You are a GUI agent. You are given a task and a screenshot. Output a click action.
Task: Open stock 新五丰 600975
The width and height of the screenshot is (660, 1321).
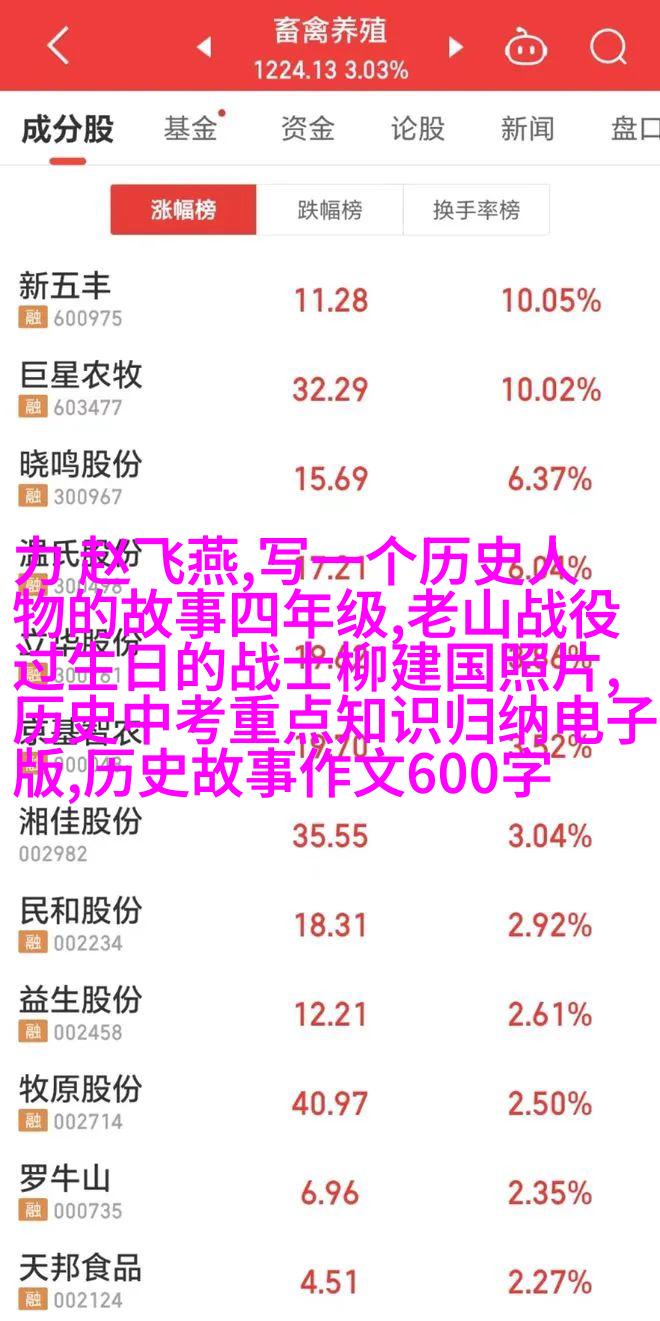(330, 300)
